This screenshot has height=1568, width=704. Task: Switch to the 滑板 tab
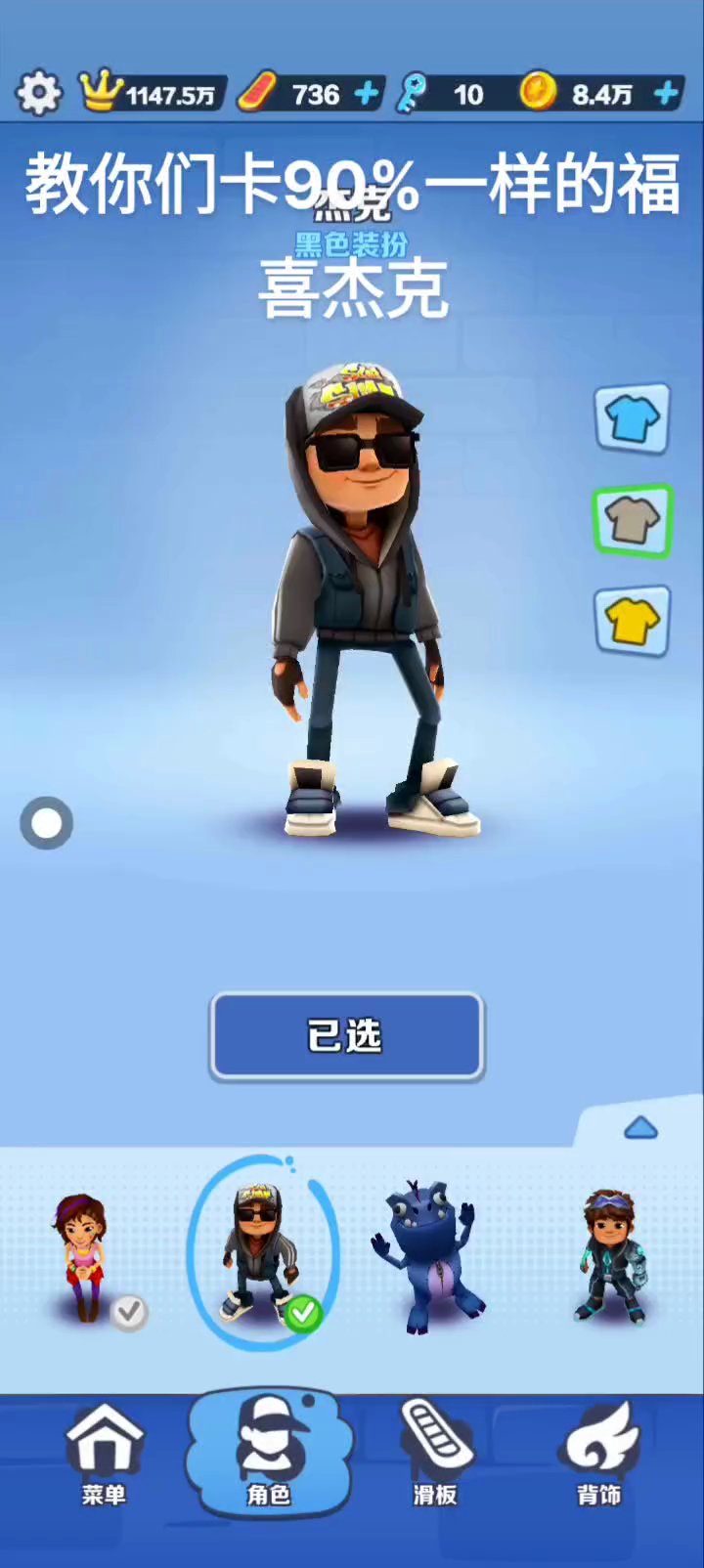pos(434,1455)
